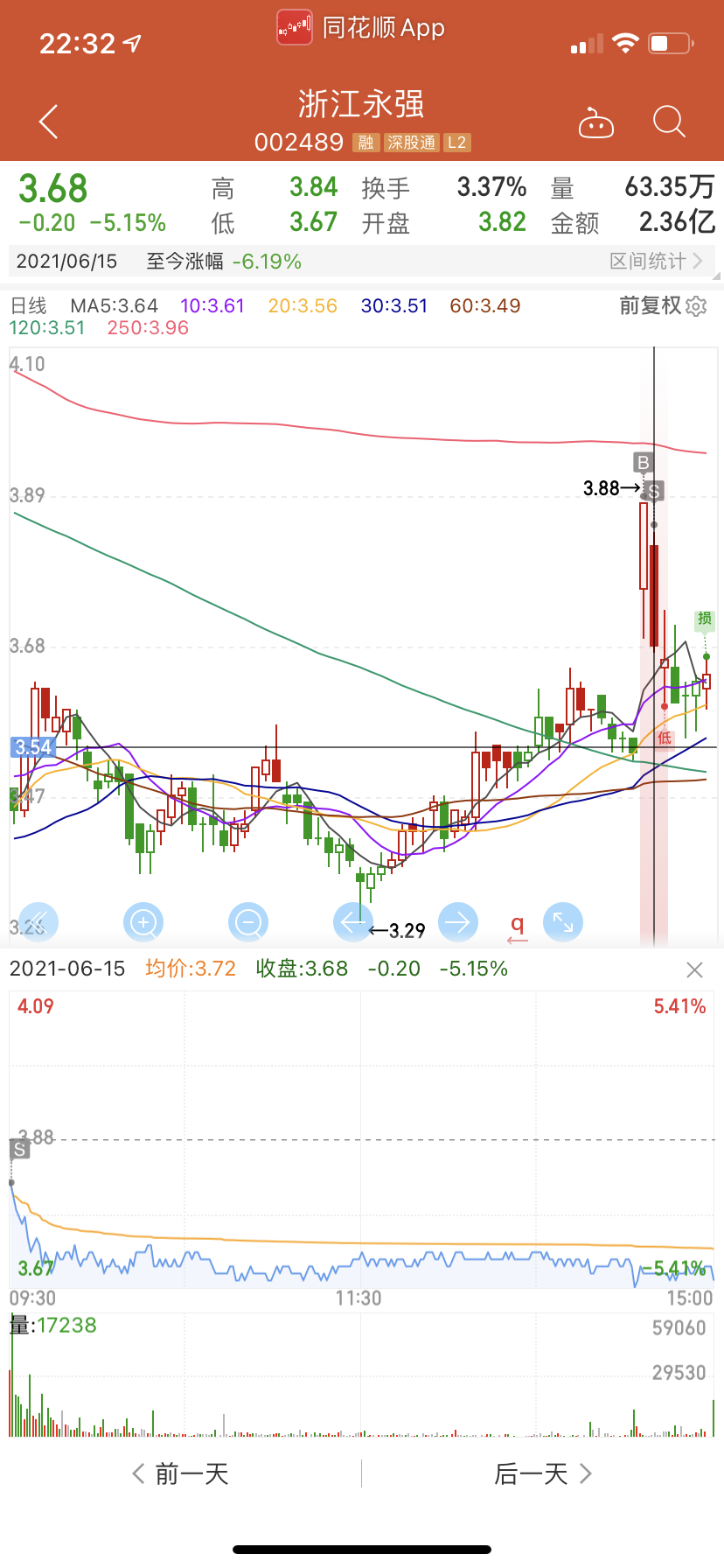724x1568 pixels.
Task: View 前一天 previous day's intraday chart
Action: coord(180,1474)
